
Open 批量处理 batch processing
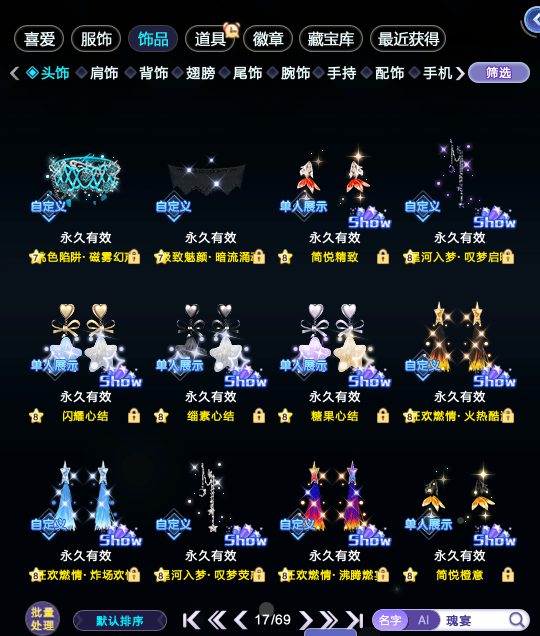tap(42, 619)
